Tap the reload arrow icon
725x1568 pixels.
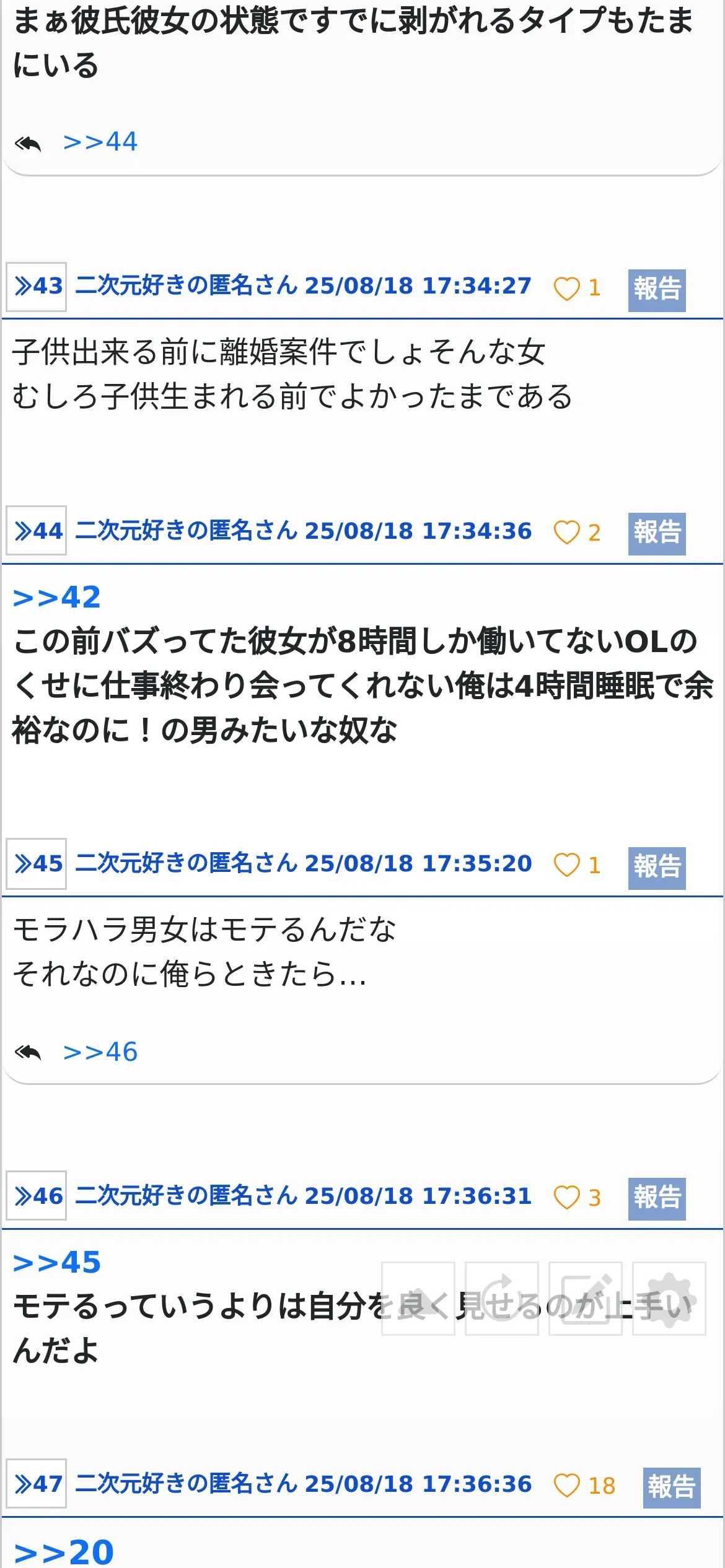point(502,1299)
